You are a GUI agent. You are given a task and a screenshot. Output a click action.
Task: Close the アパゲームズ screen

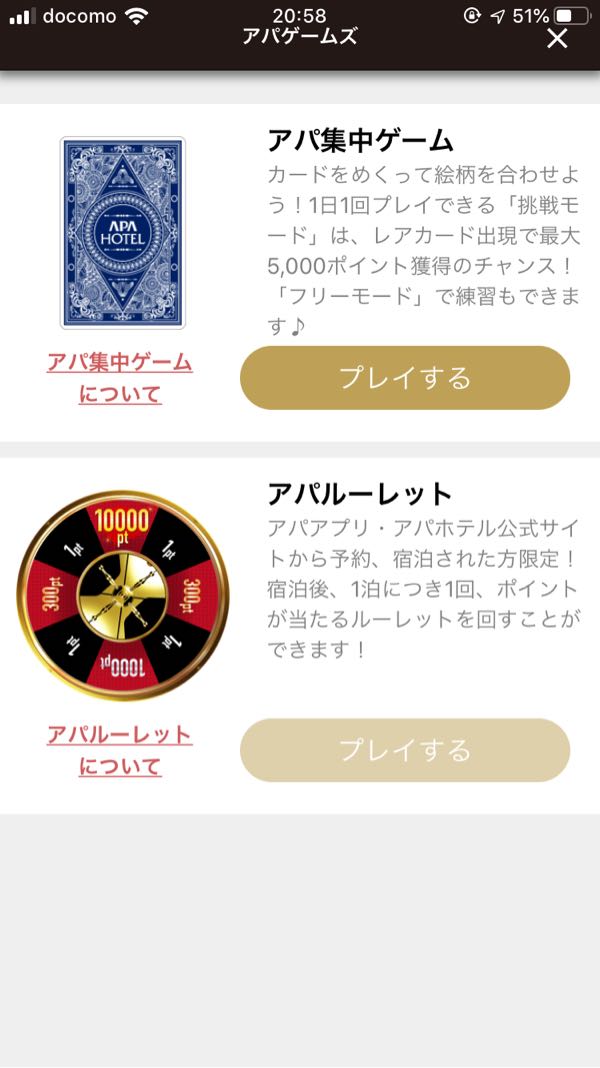pos(557,39)
